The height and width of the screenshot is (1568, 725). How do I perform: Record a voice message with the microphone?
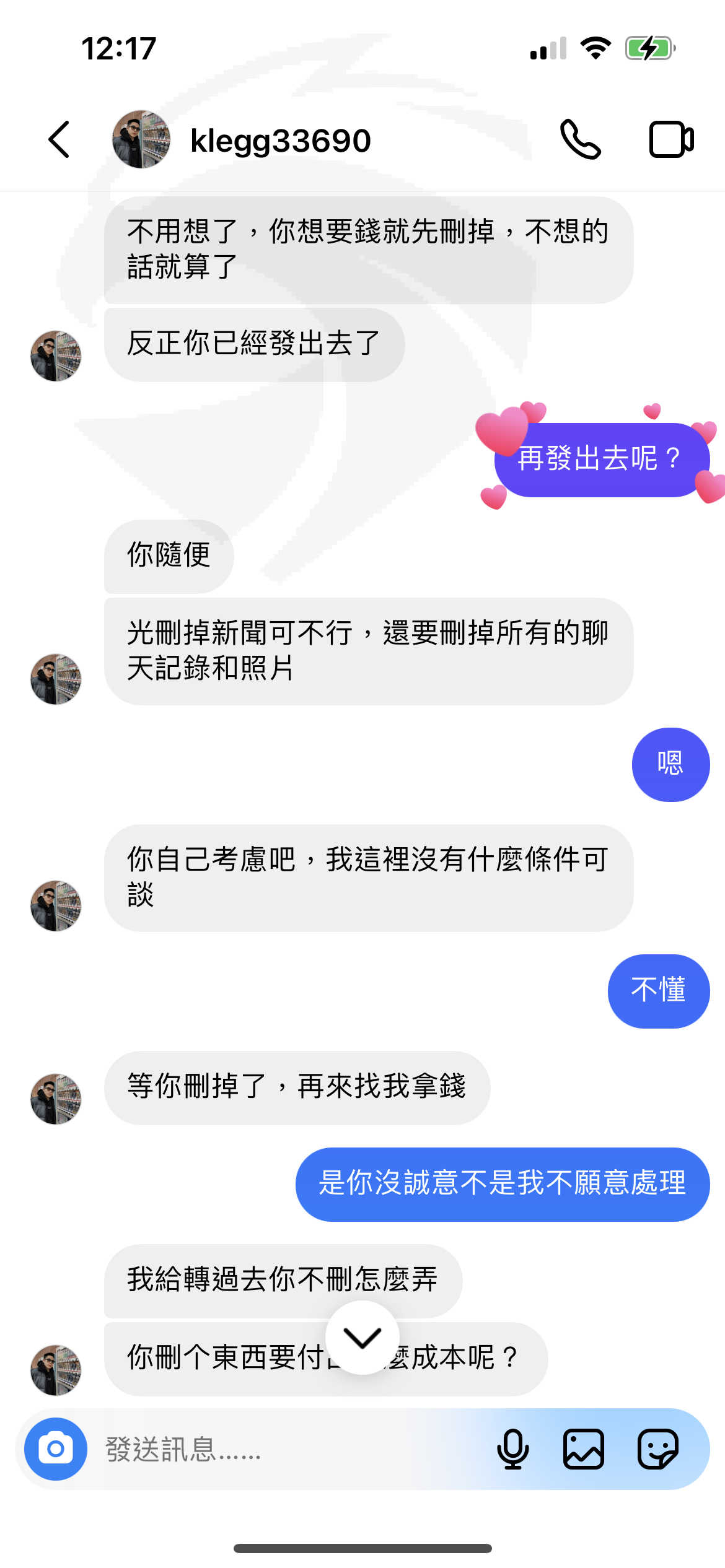pos(513,1449)
